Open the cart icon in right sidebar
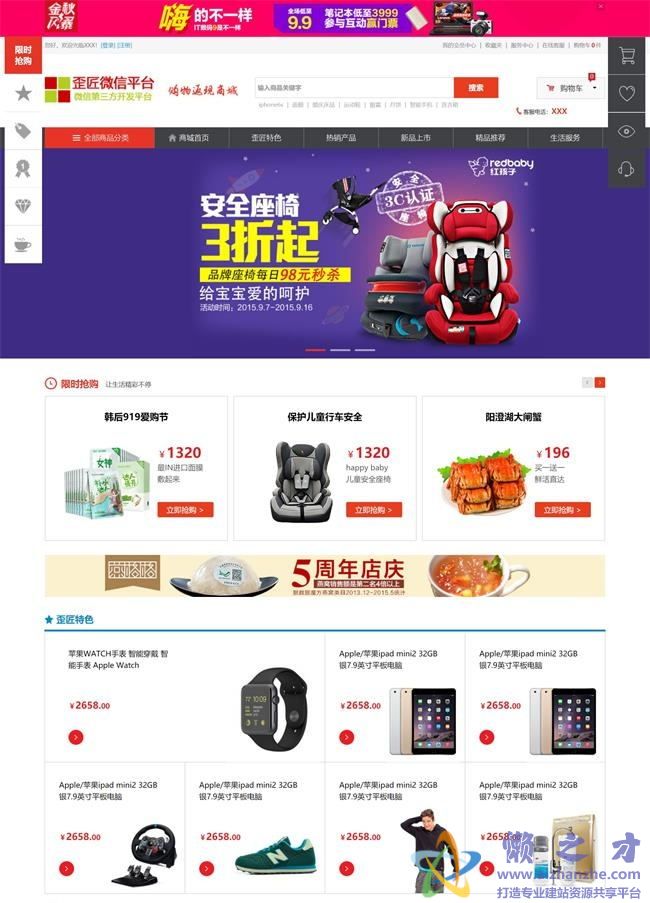This screenshot has width=650, height=903. point(627,57)
